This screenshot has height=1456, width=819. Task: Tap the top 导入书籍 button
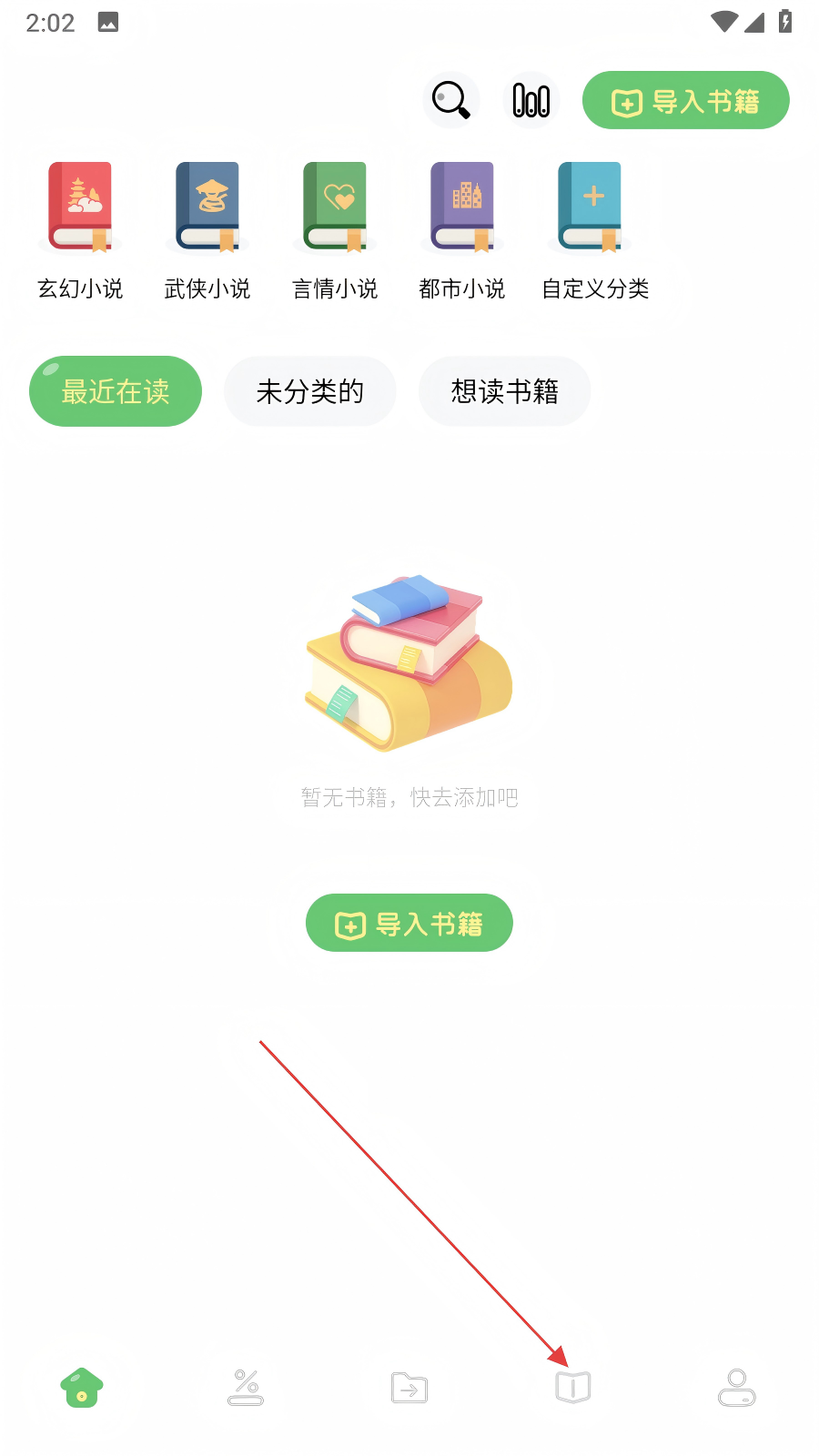coord(686,100)
